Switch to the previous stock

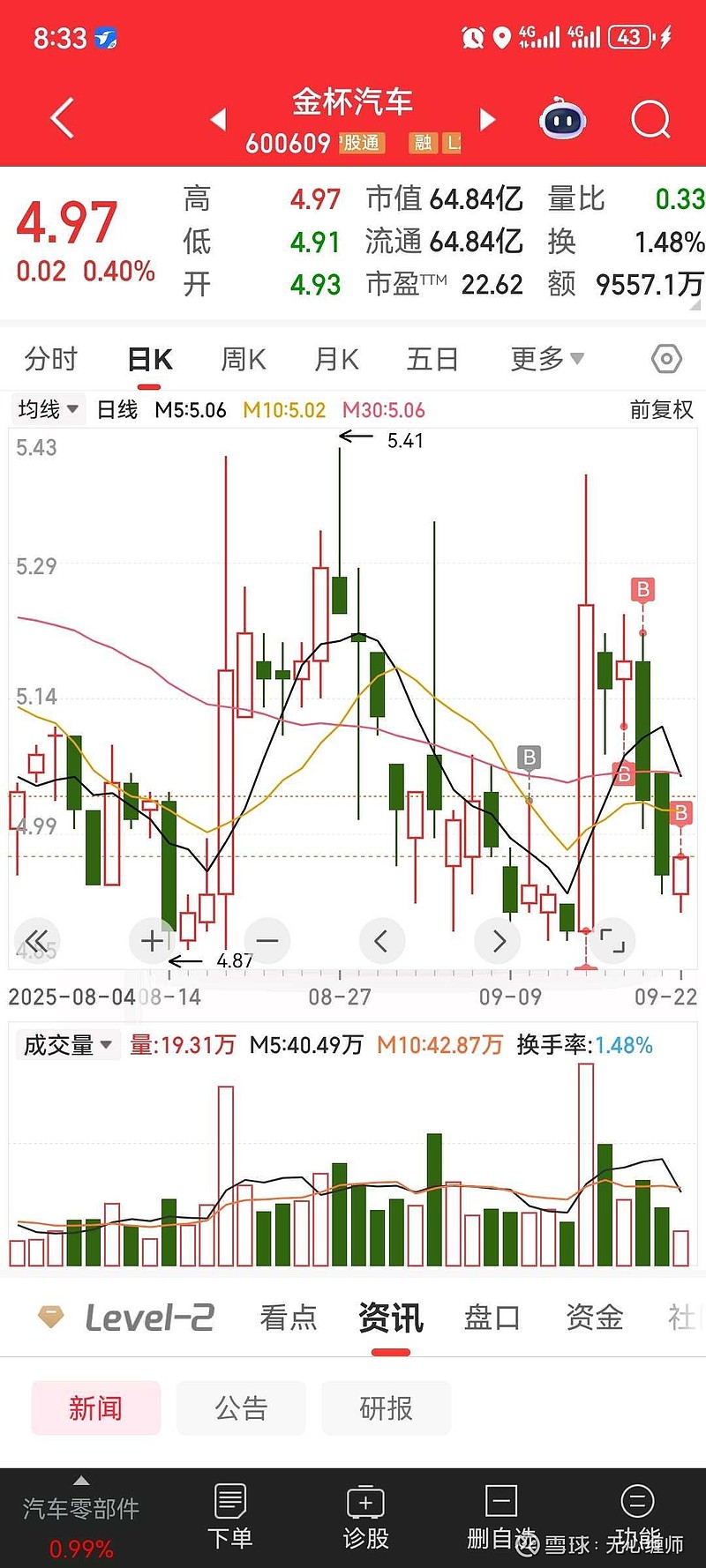click(x=219, y=119)
